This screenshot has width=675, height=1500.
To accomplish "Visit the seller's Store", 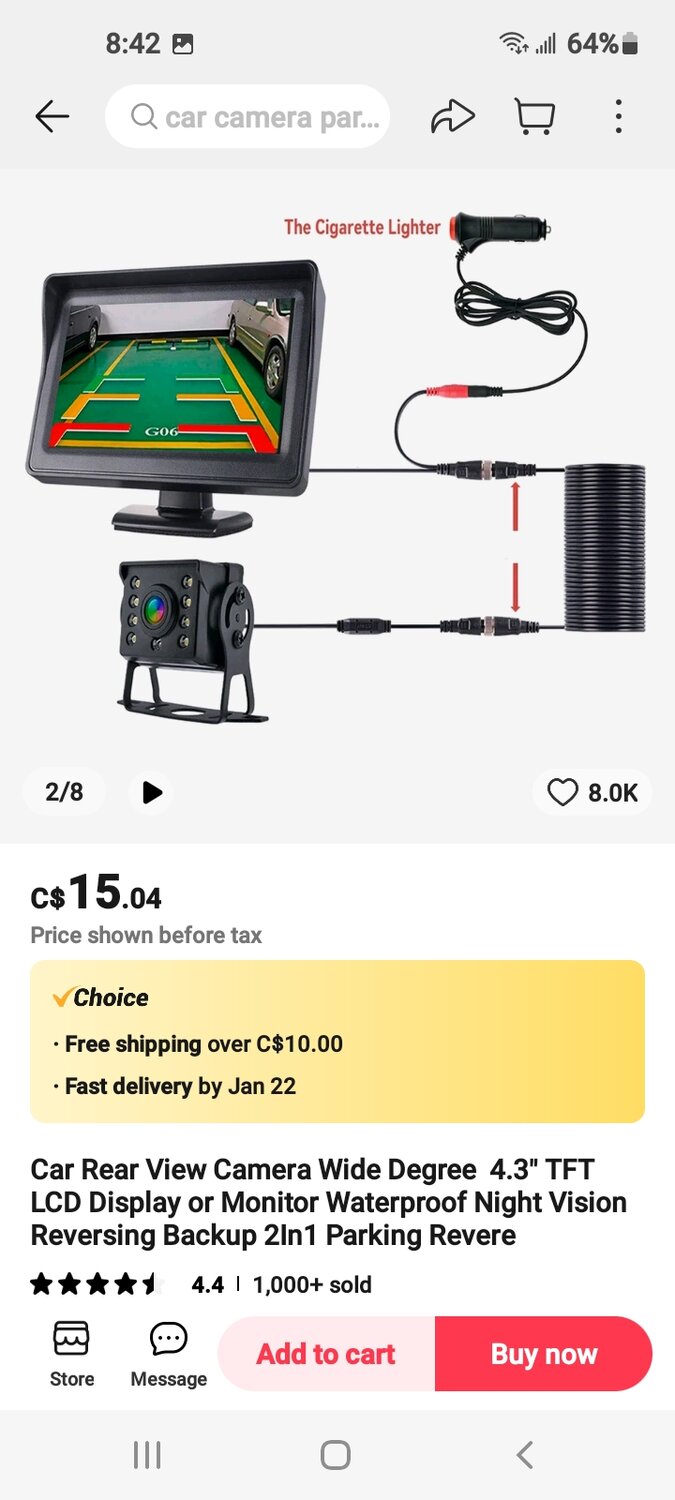I will pyautogui.click(x=72, y=1353).
